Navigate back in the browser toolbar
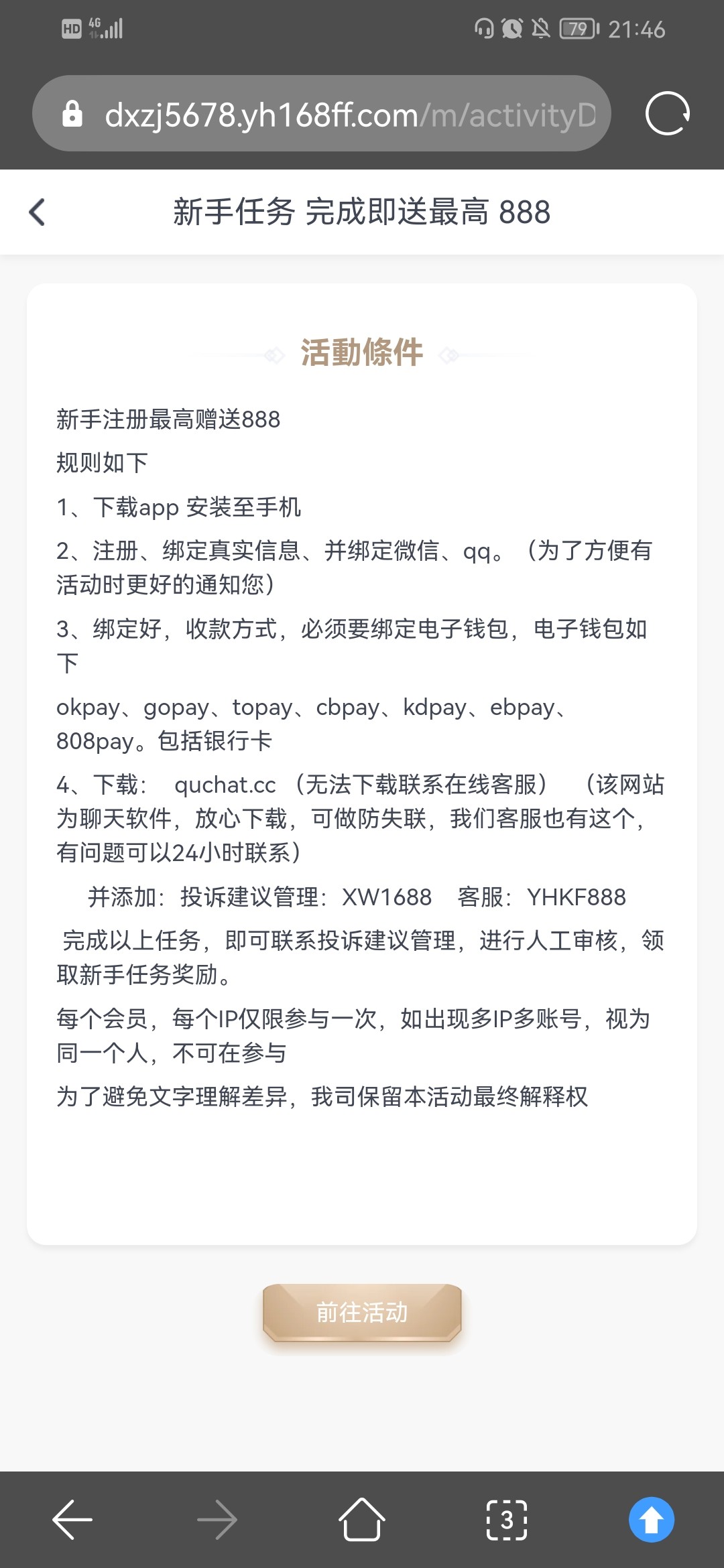 (72, 1520)
